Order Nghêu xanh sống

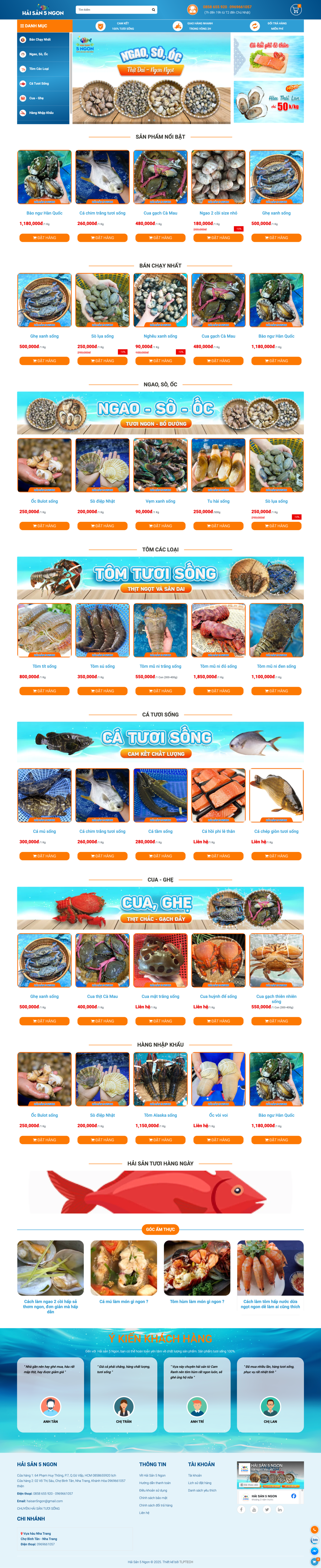161,361
